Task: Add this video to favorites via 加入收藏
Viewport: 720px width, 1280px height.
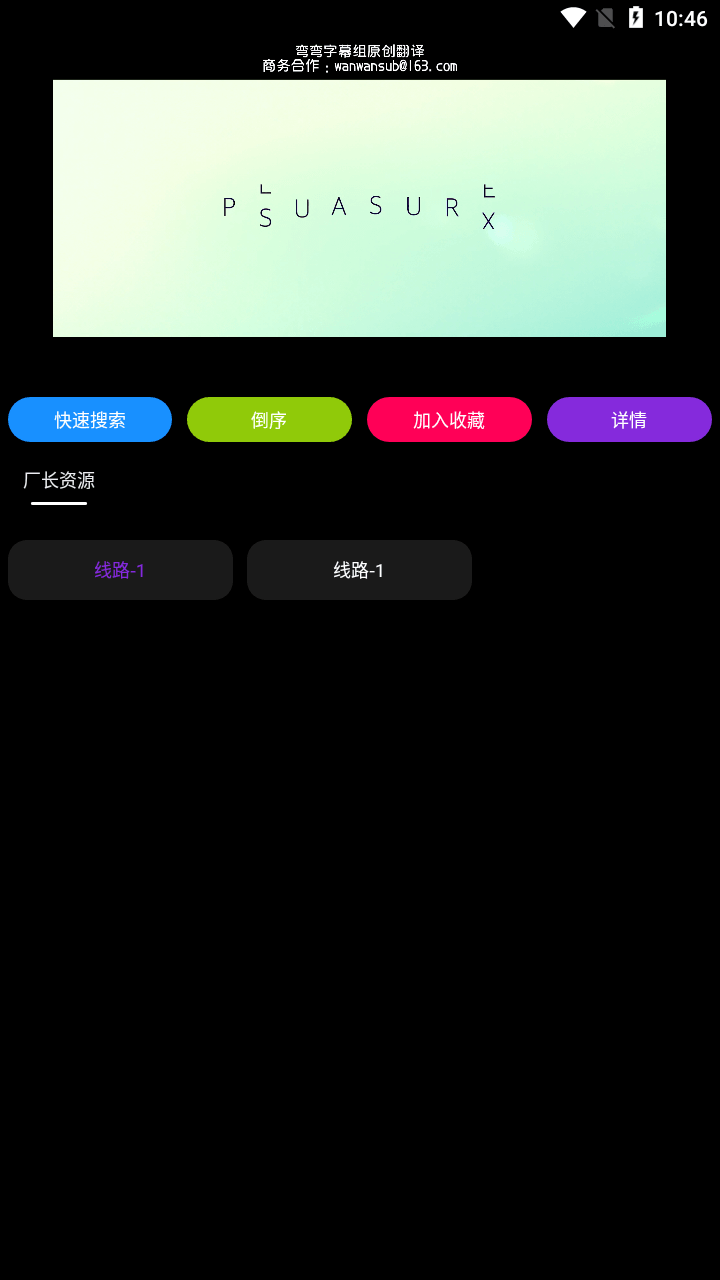Action: 449,420
